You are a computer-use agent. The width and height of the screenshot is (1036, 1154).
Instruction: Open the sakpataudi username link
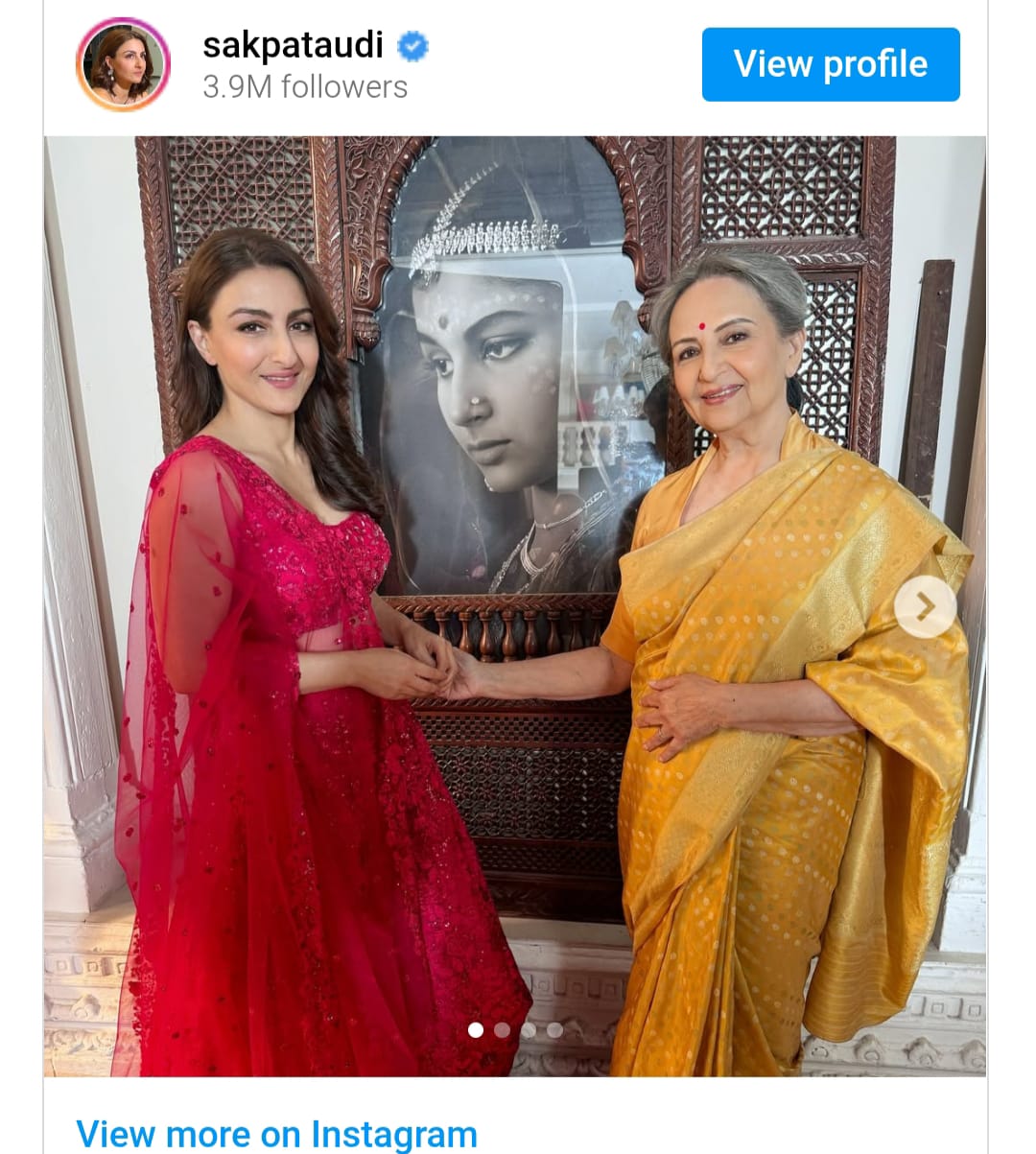point(293,45)
